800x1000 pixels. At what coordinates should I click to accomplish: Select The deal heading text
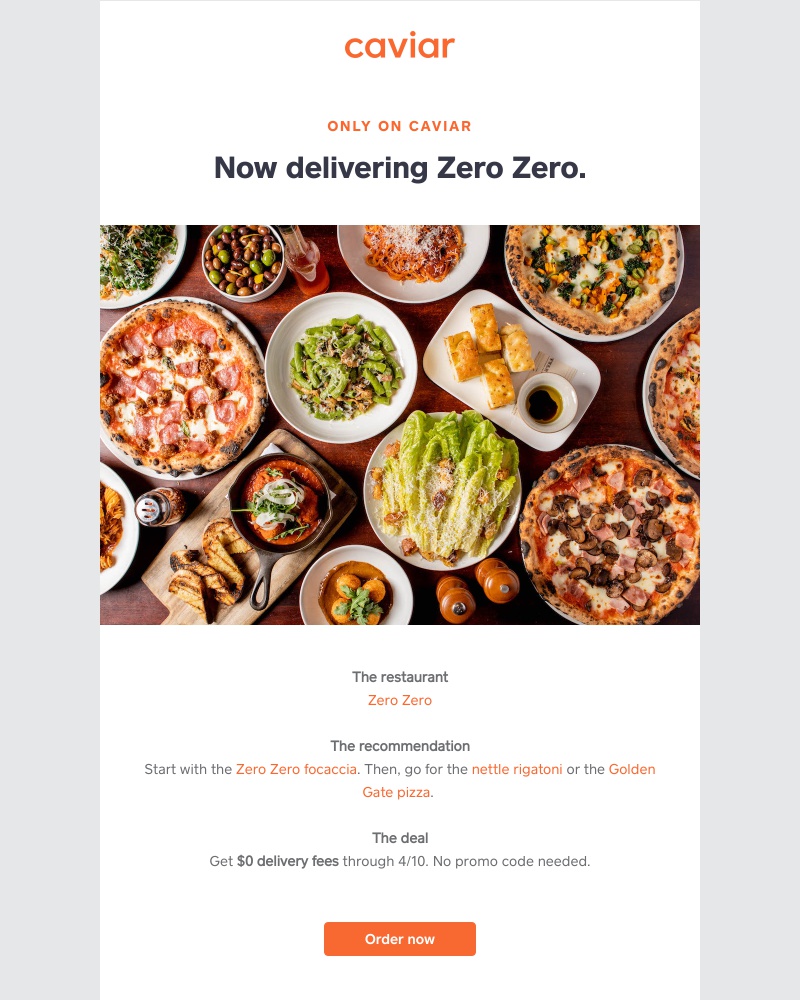click(x=399, y=838)
